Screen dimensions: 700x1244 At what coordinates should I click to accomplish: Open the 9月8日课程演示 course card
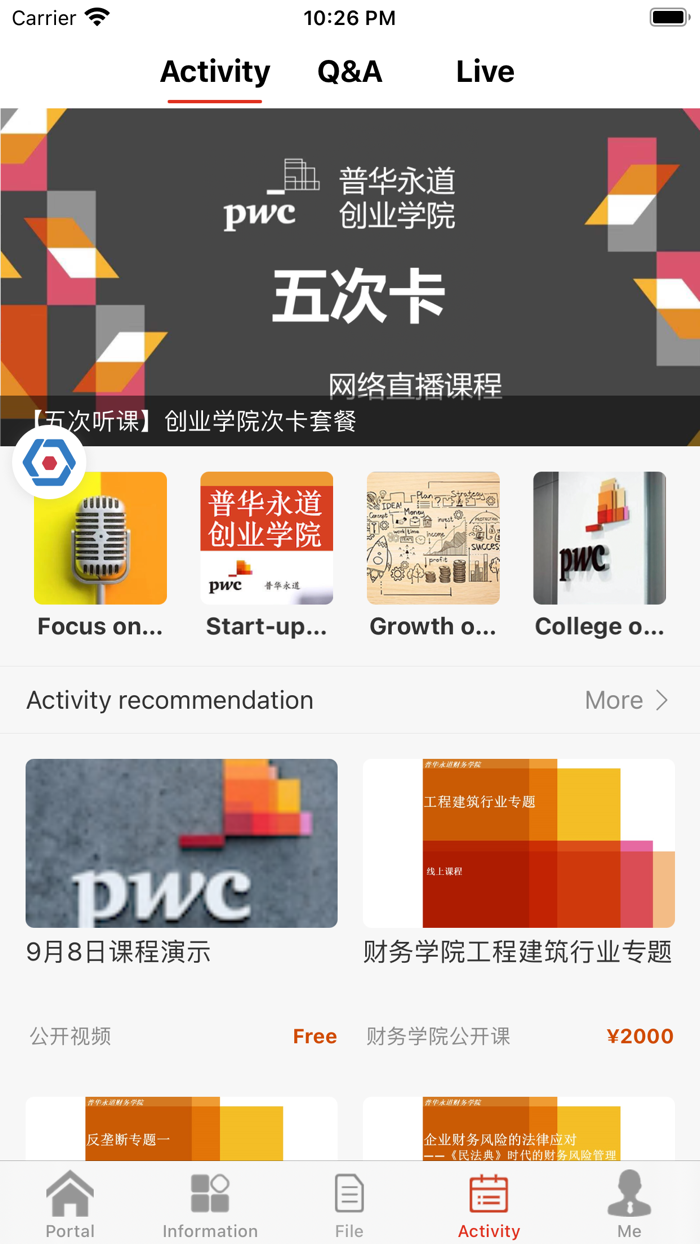point(181,860)
